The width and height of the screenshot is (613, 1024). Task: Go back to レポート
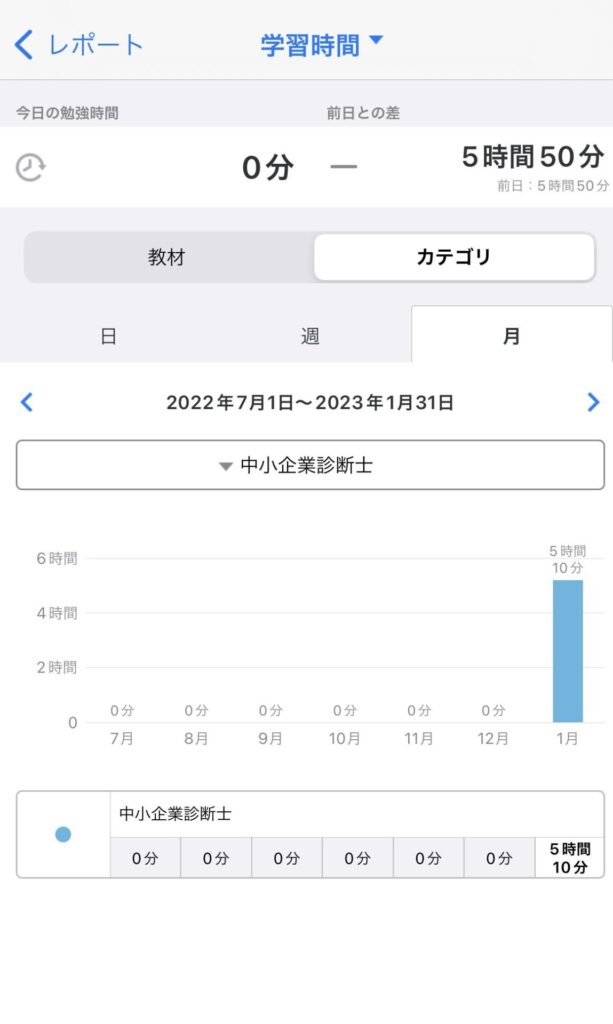coord(78,44)
